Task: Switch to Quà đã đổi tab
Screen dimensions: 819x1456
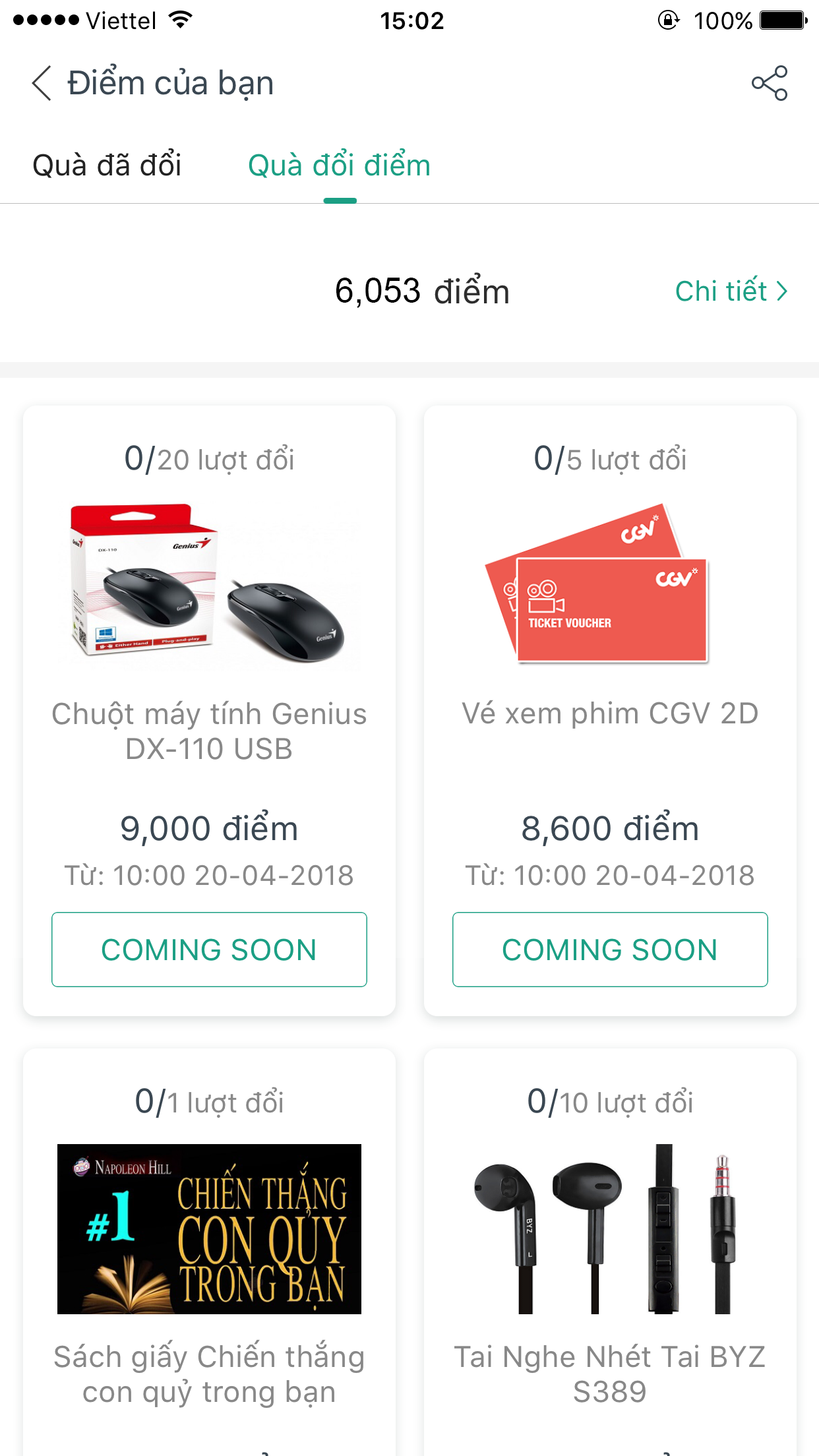Action: pyautogui.click(x=107, y=165)
